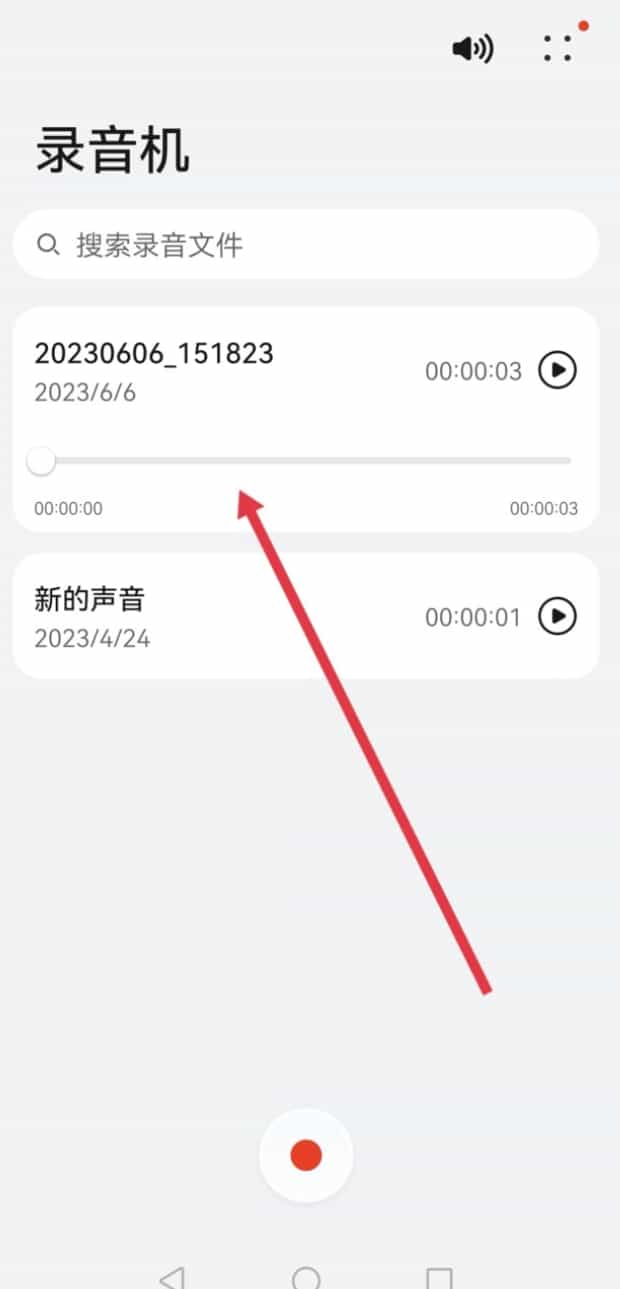Tap the playback progress slider of 20230606_151823
This screenshot has height=1289, width=620.
(x=305, y=461)
